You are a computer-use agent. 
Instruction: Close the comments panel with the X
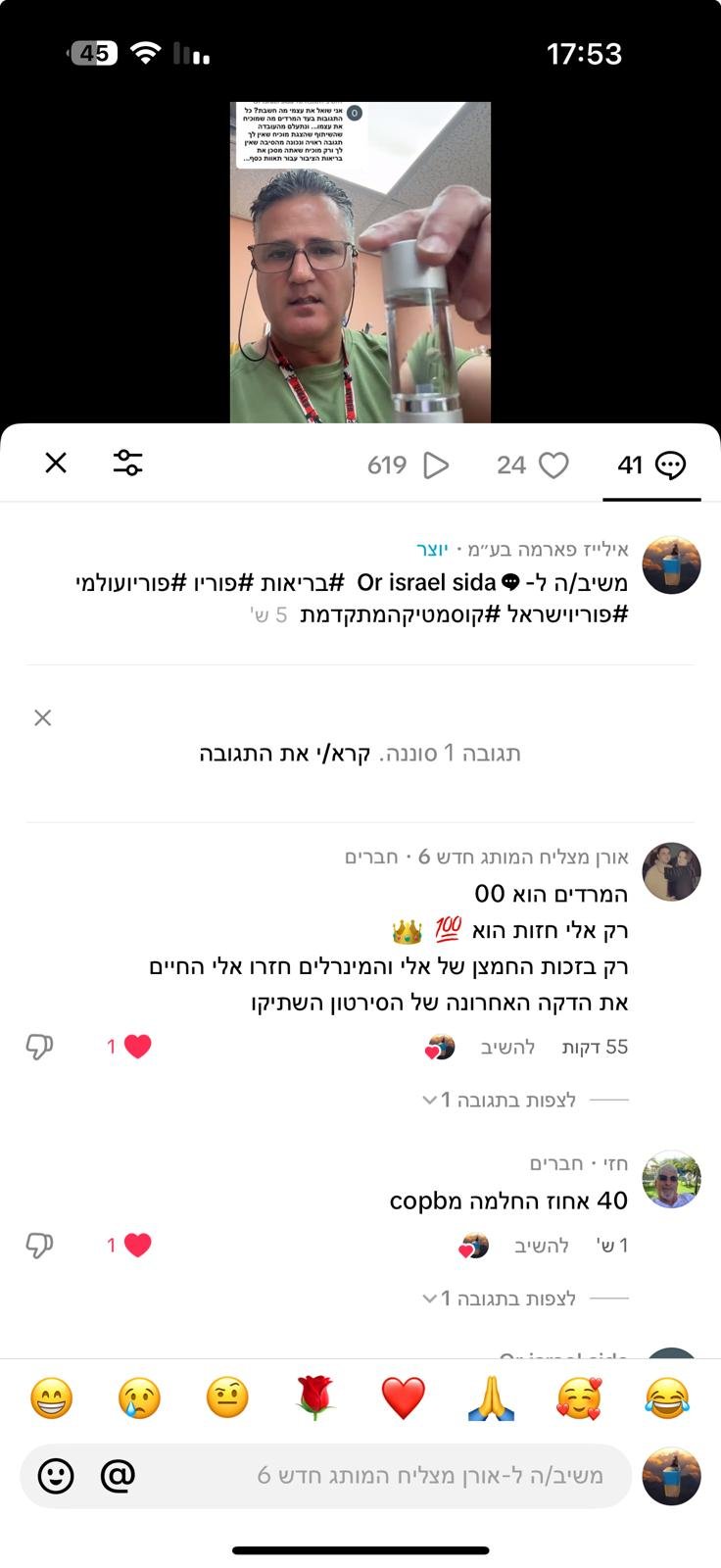click(x=56, y=464)
